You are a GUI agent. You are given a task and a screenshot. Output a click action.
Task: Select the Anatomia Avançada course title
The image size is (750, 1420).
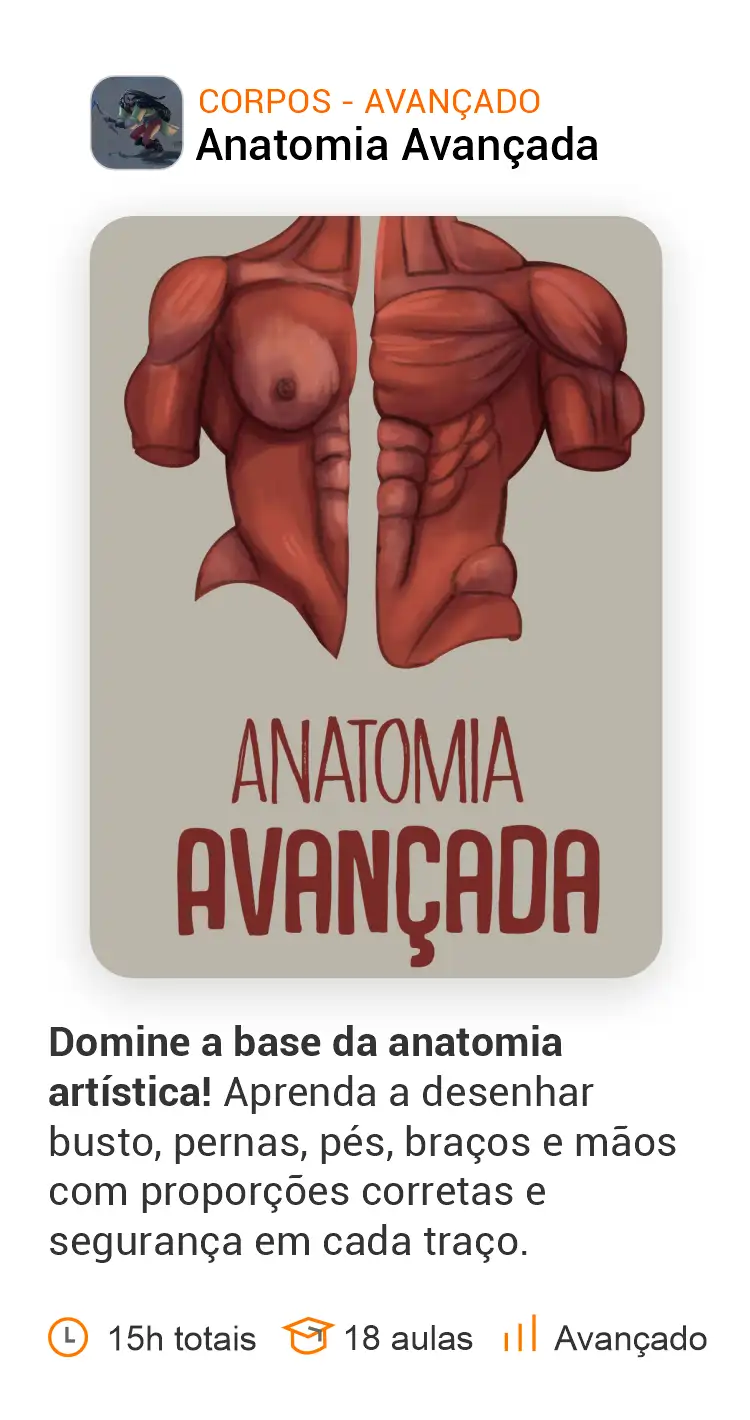[396, 146]
